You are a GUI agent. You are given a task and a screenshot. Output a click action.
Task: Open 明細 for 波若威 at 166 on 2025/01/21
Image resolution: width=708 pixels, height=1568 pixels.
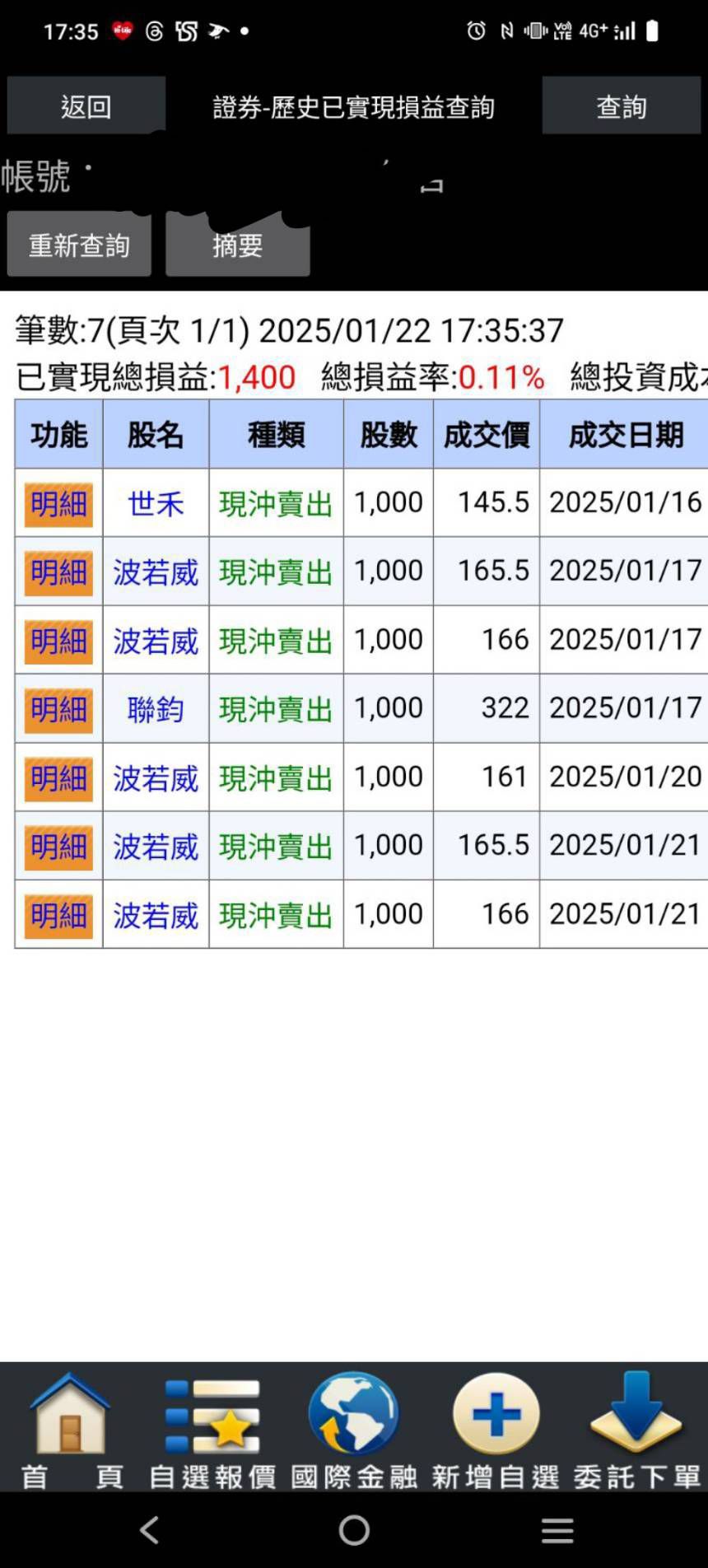pos(58,915)
